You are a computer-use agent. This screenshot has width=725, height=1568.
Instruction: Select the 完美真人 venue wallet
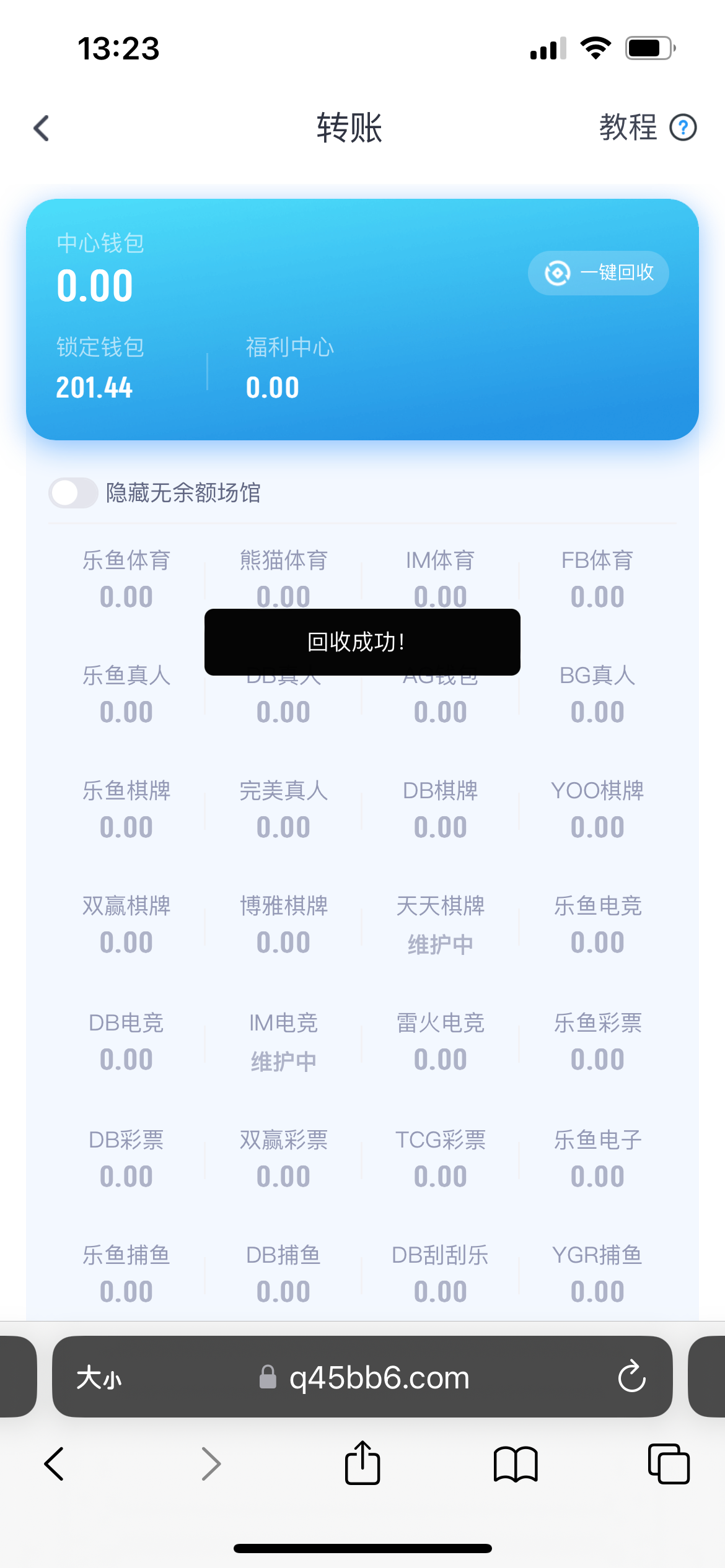283,809
